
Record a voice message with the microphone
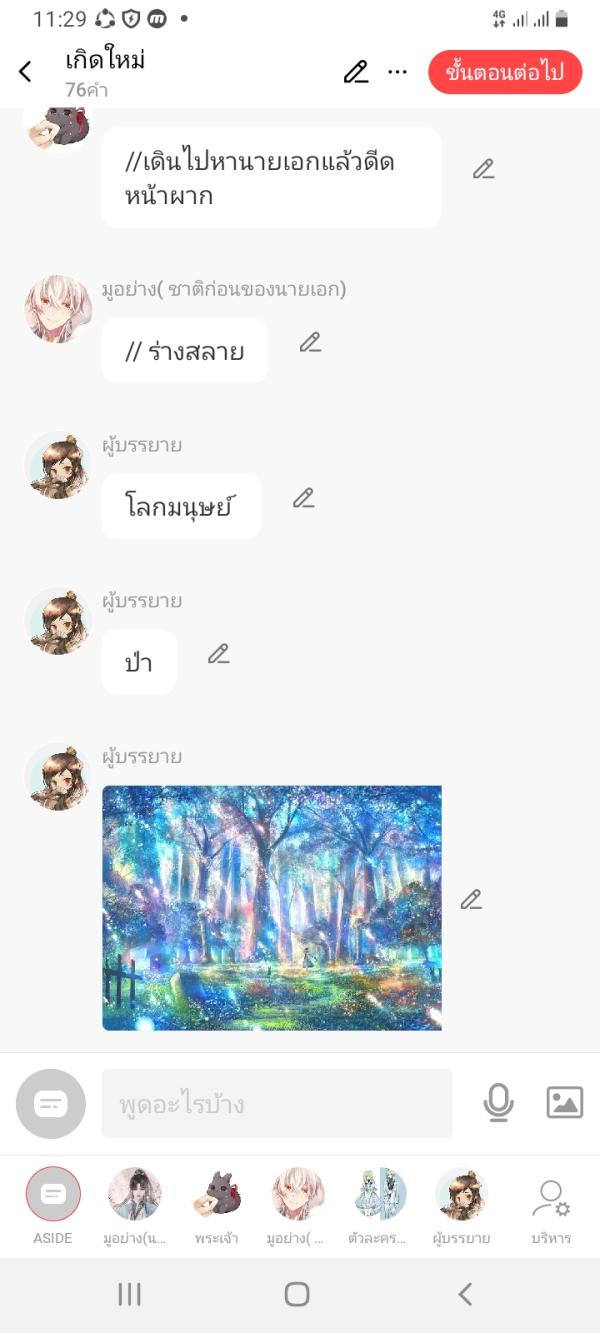(498, 1103)
